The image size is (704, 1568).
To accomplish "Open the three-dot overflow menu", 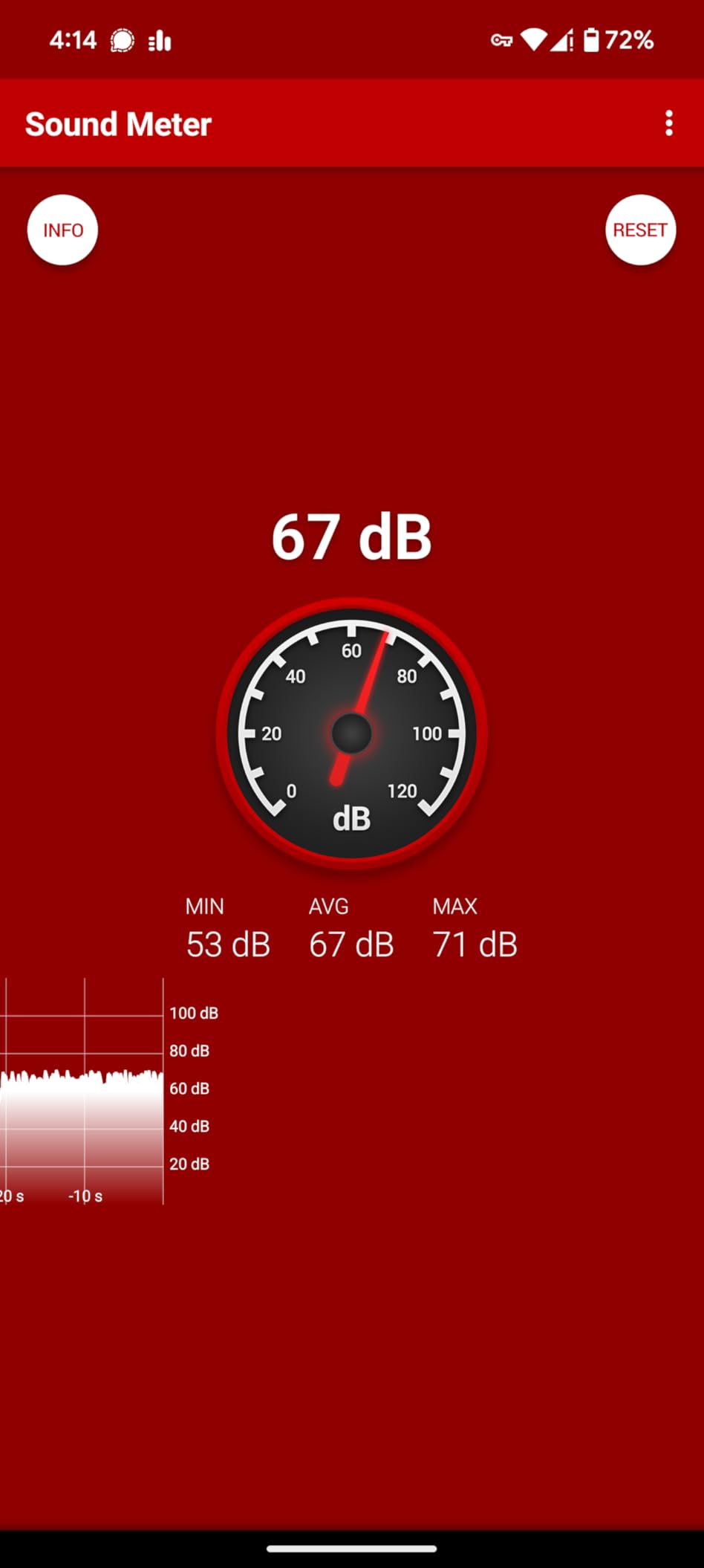I will [669, 123].
